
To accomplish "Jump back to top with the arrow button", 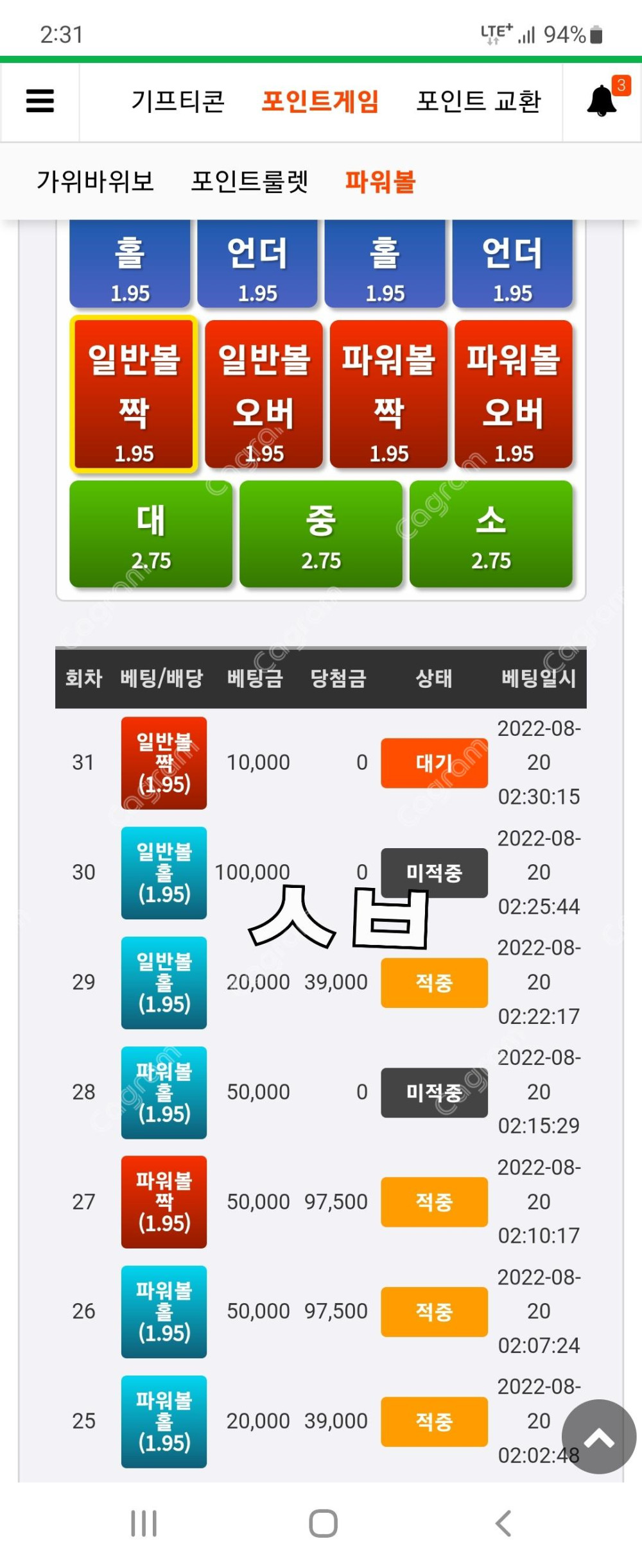I will (x=598, y=1436).
